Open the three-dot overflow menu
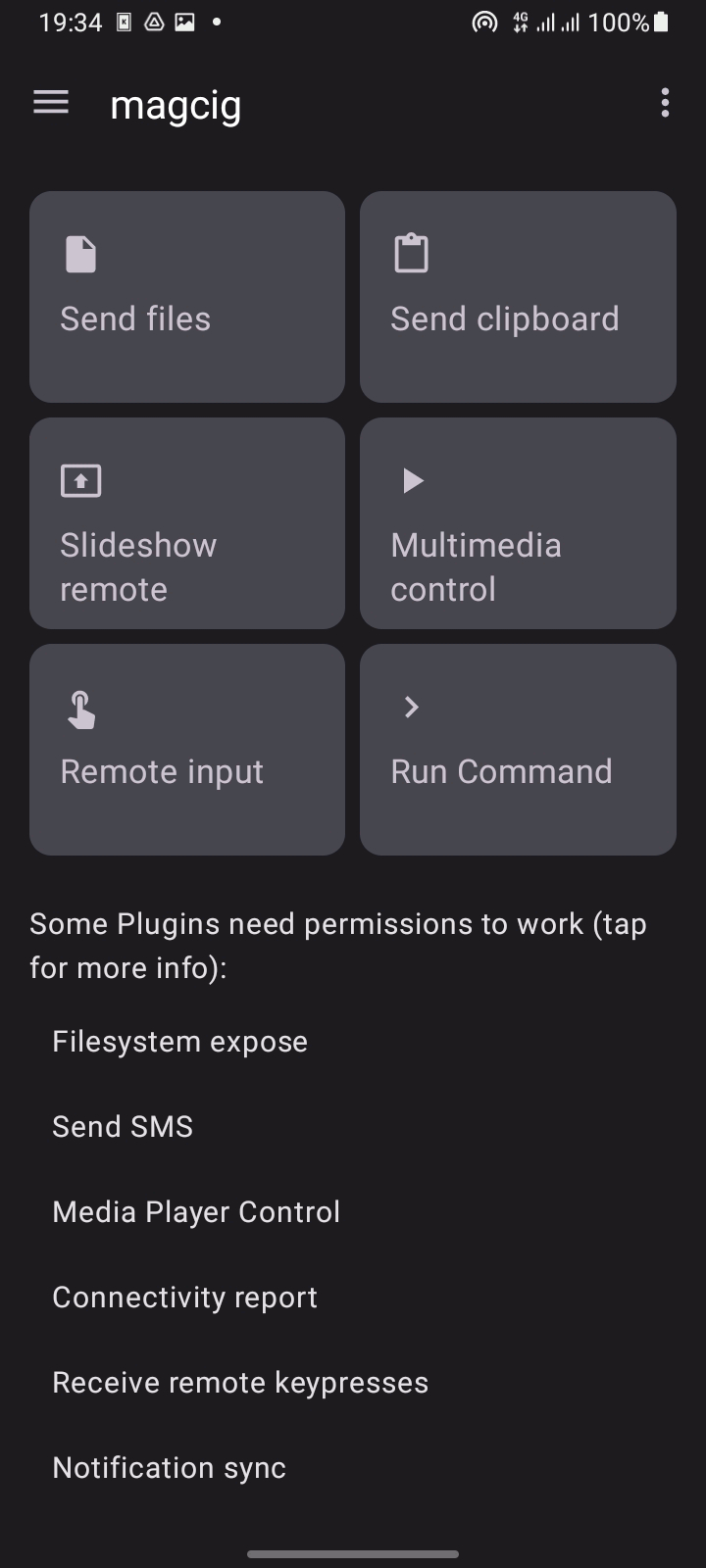The image size is (706, 1568). [x=665, y=103]
